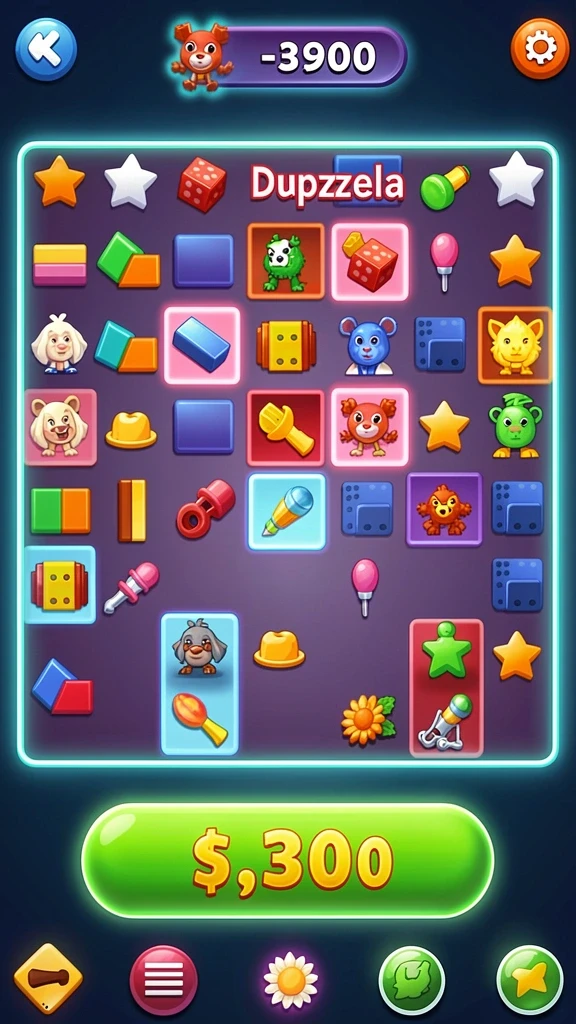Select the yellow diamond hammer booster
Viewport: 576px width, 1024px height.
pyautogui.click(x=48, y=978)
